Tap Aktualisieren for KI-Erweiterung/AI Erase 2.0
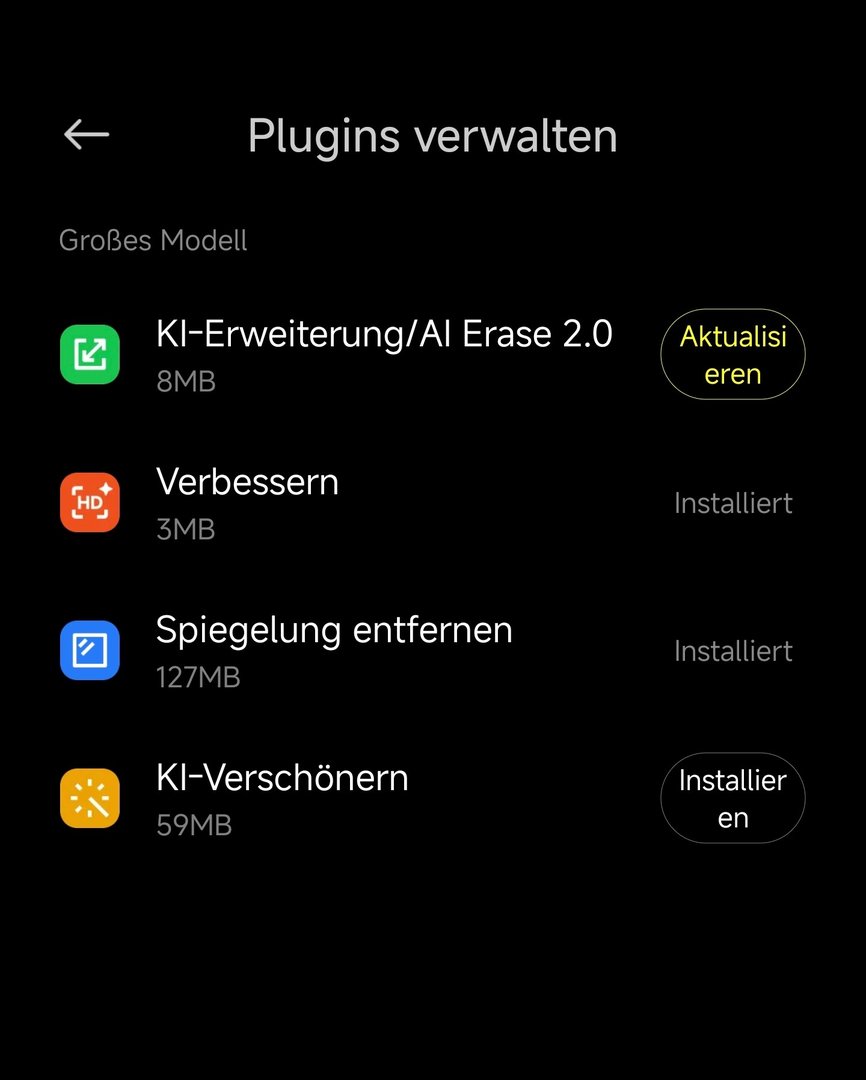The width and height of the screenshot is (866, 1080). [x=732, y=355]
